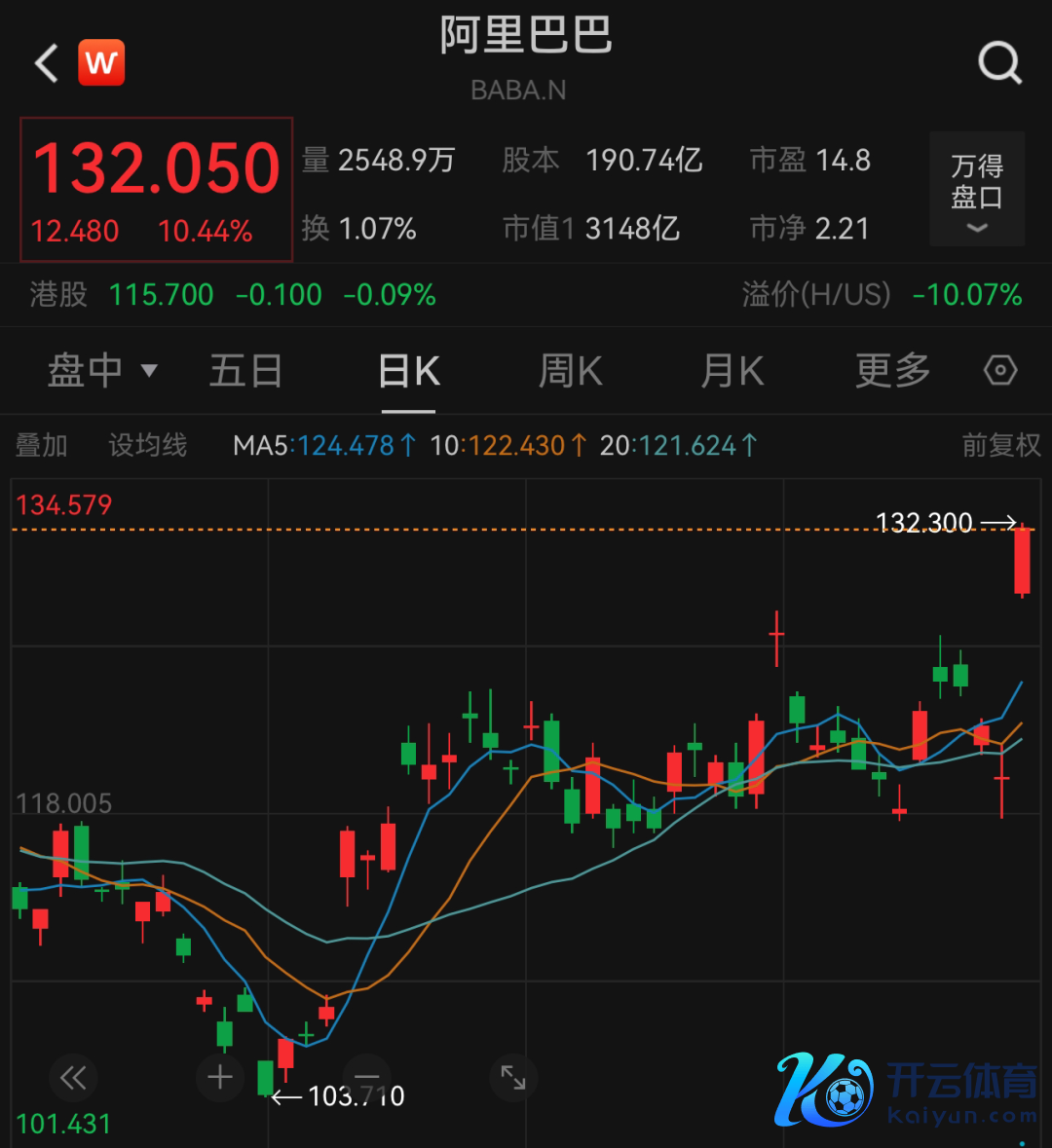Tap the double-left arrow on the chart
Viewport: 1052px width, 1148px height.
coord(73,1078)
